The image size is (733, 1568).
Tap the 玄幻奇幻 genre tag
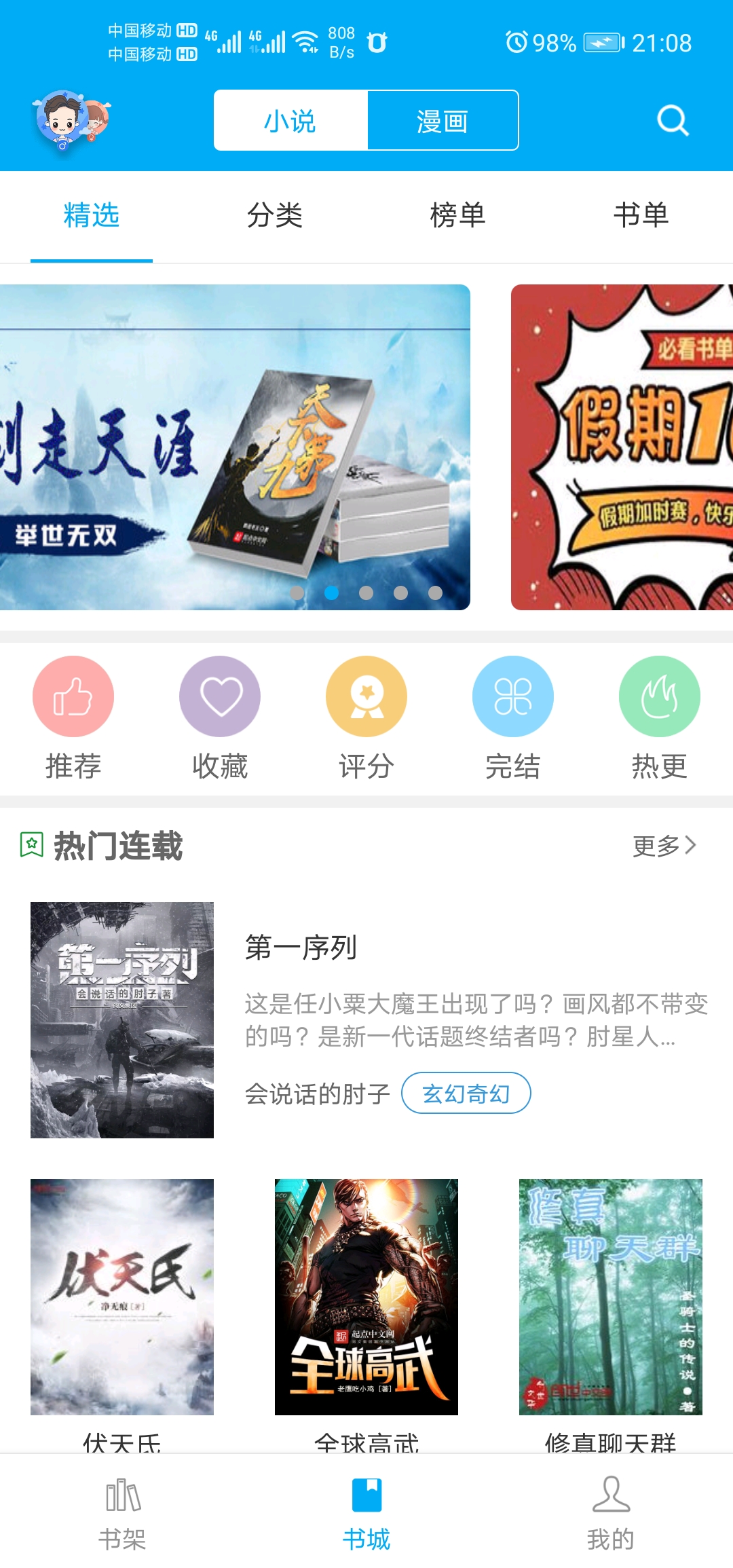tap(466, 1093)
